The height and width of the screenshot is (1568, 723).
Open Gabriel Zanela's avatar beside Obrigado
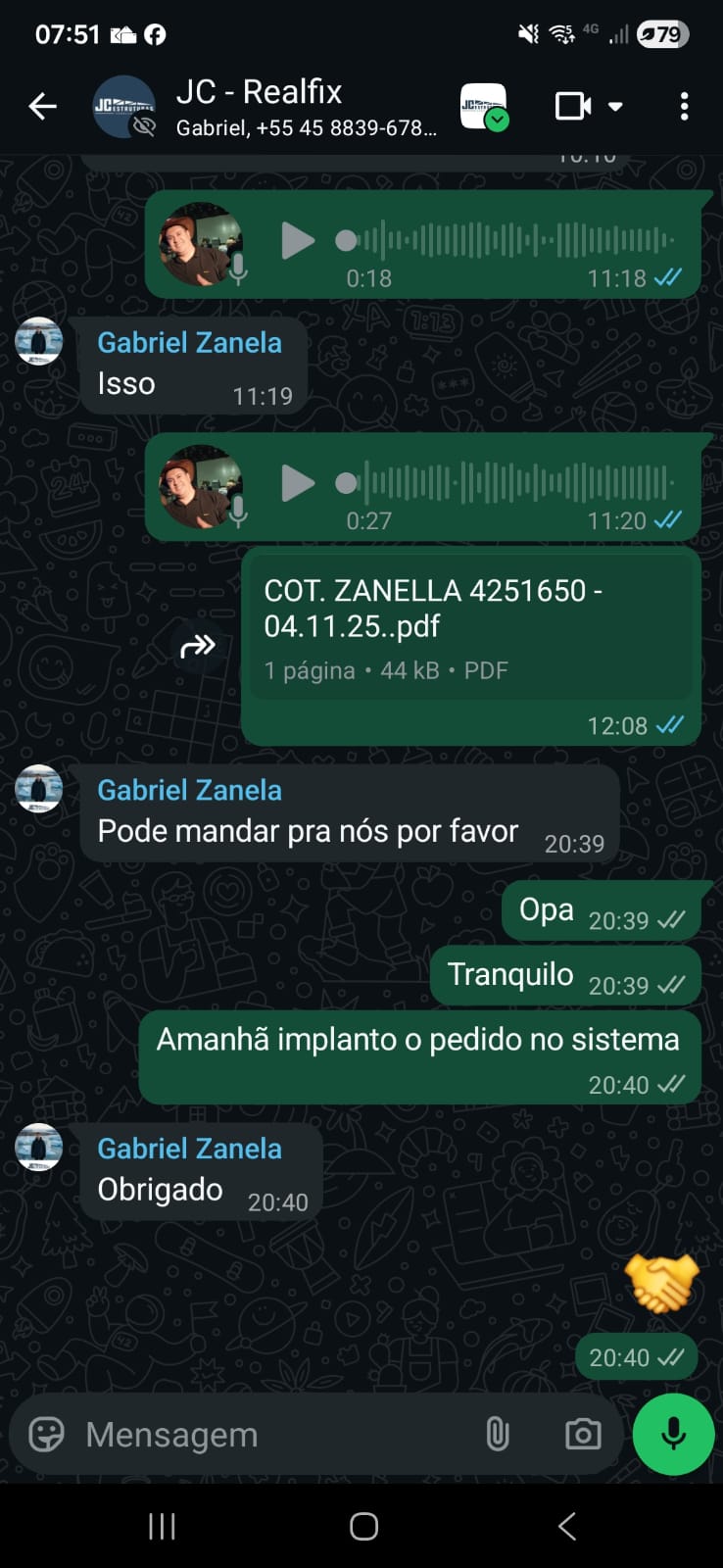point(39,1148)
